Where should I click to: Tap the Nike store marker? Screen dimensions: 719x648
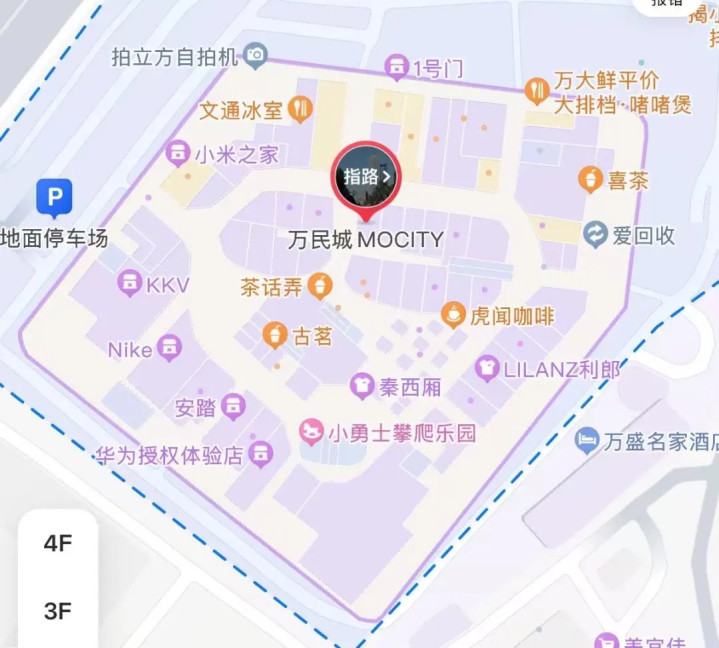[171, 349]
